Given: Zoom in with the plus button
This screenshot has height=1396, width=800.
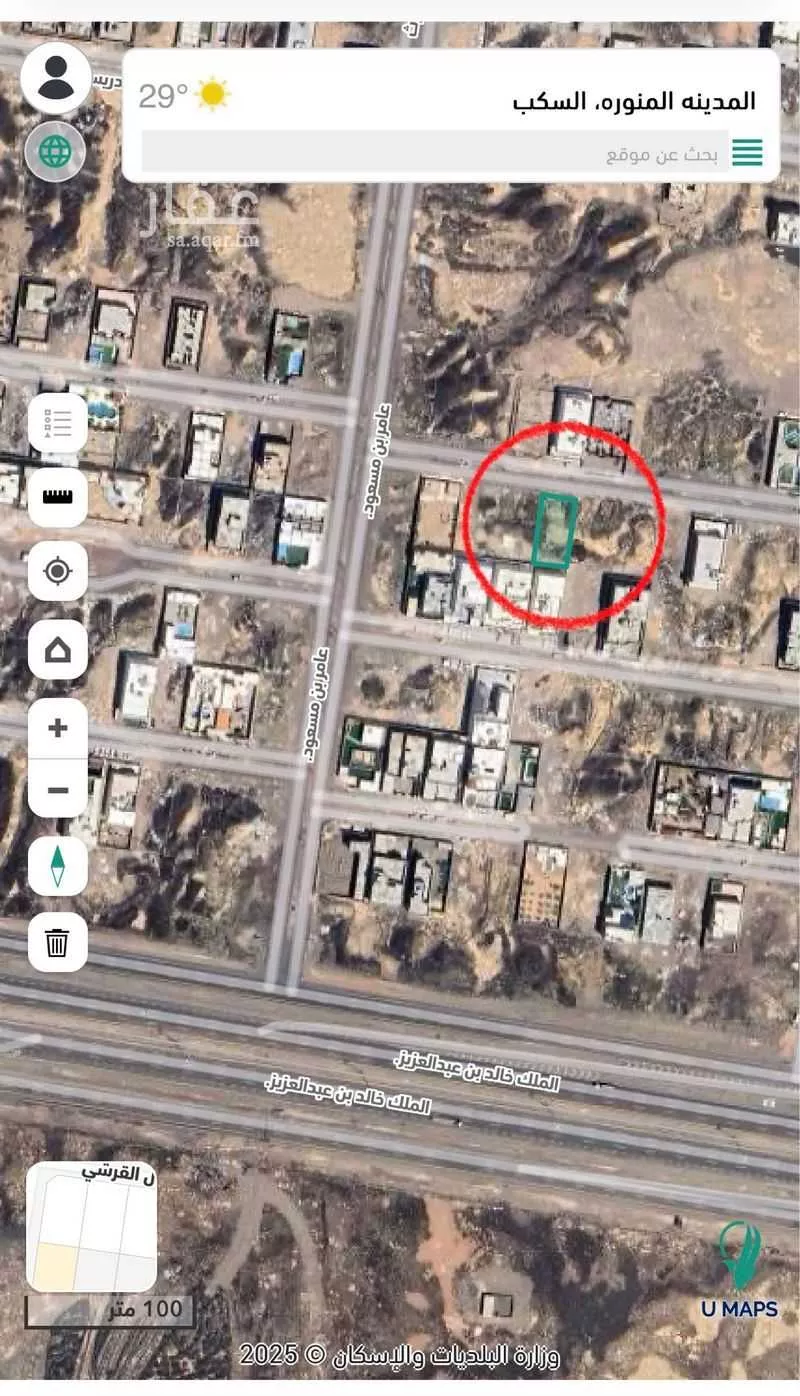Looking at the screenshot, I should 57,728.
